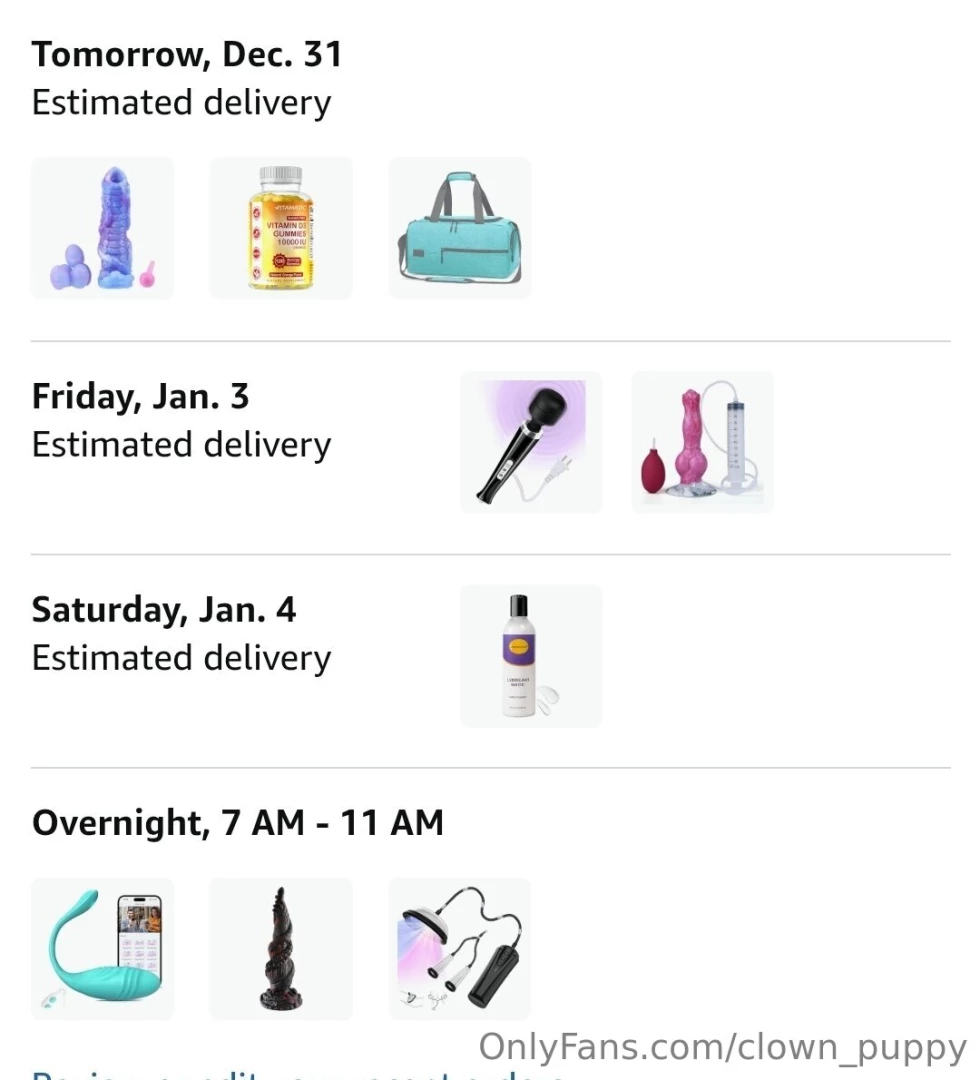980x1080 pixels.
Task: Click Estimated delivery next to the wand massager
Action: 181,444
